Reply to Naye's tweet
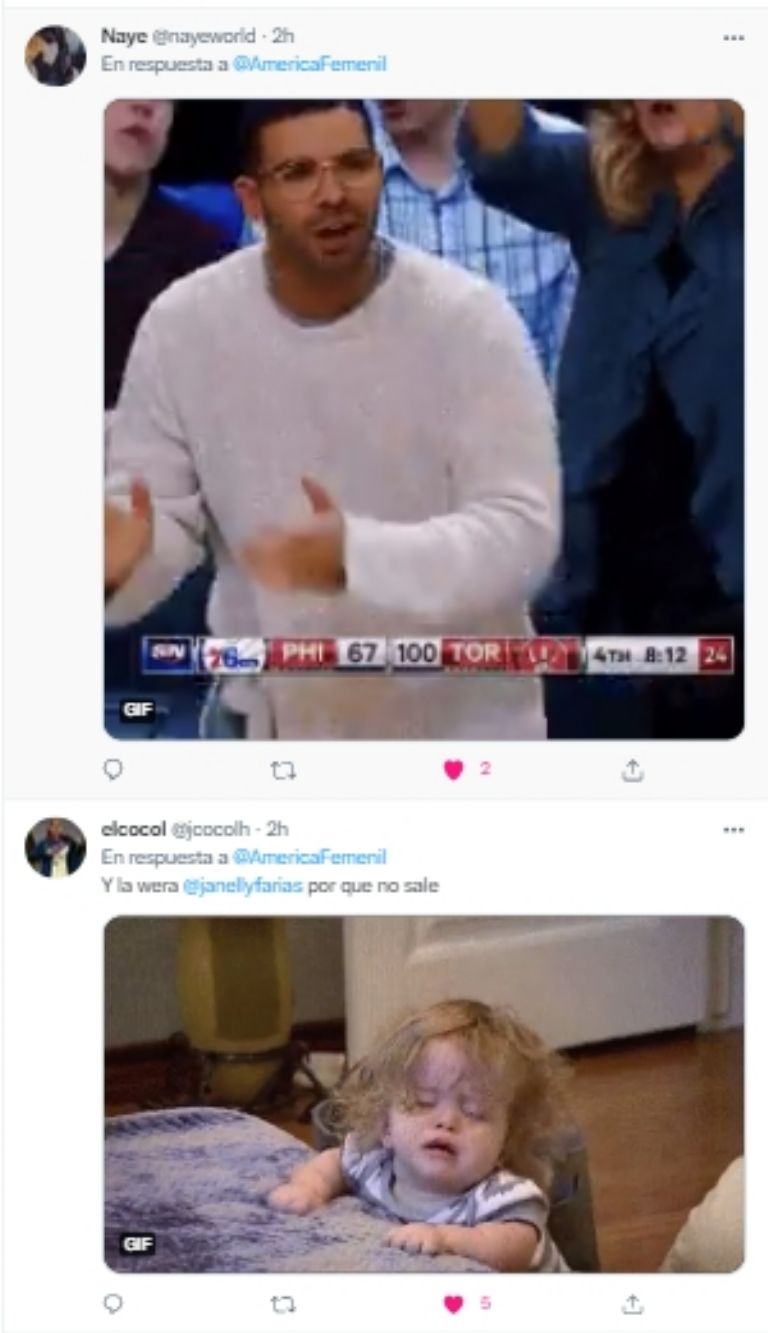768x1333 pixels. [113, 770]
